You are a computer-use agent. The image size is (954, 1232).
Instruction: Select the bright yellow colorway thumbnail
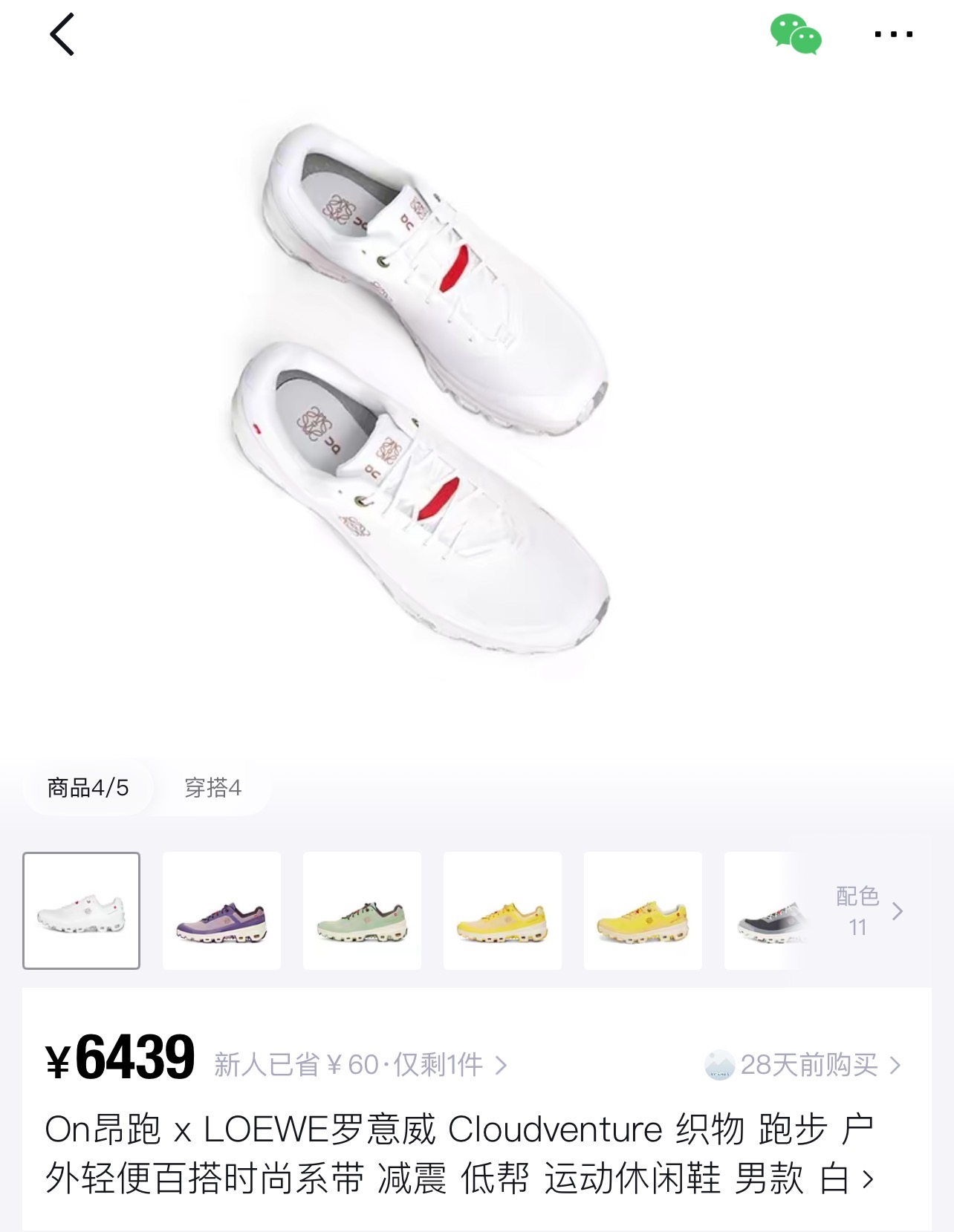(640, 910)
